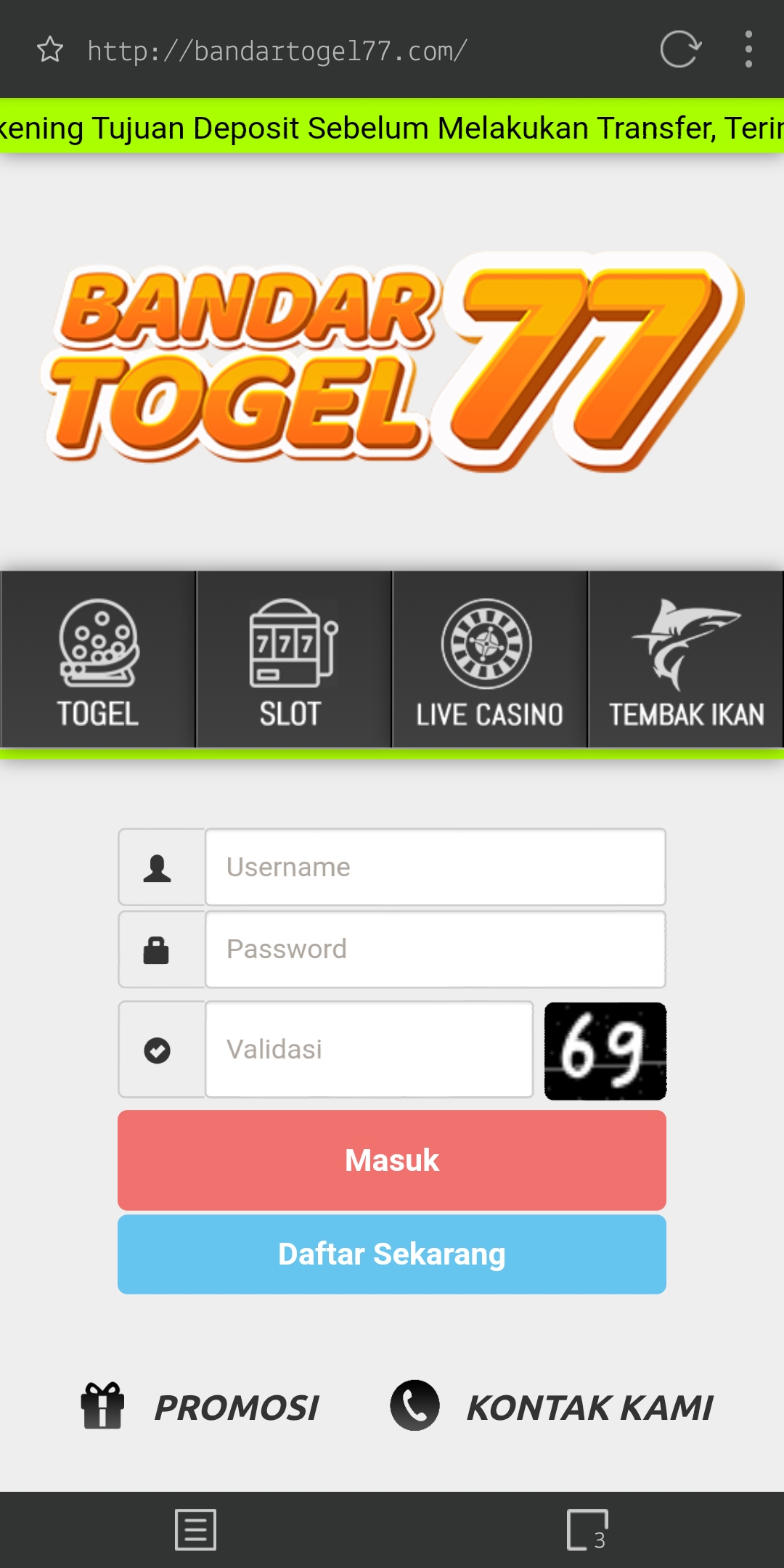Open the Tembak Ikan category

click(685, 659)
